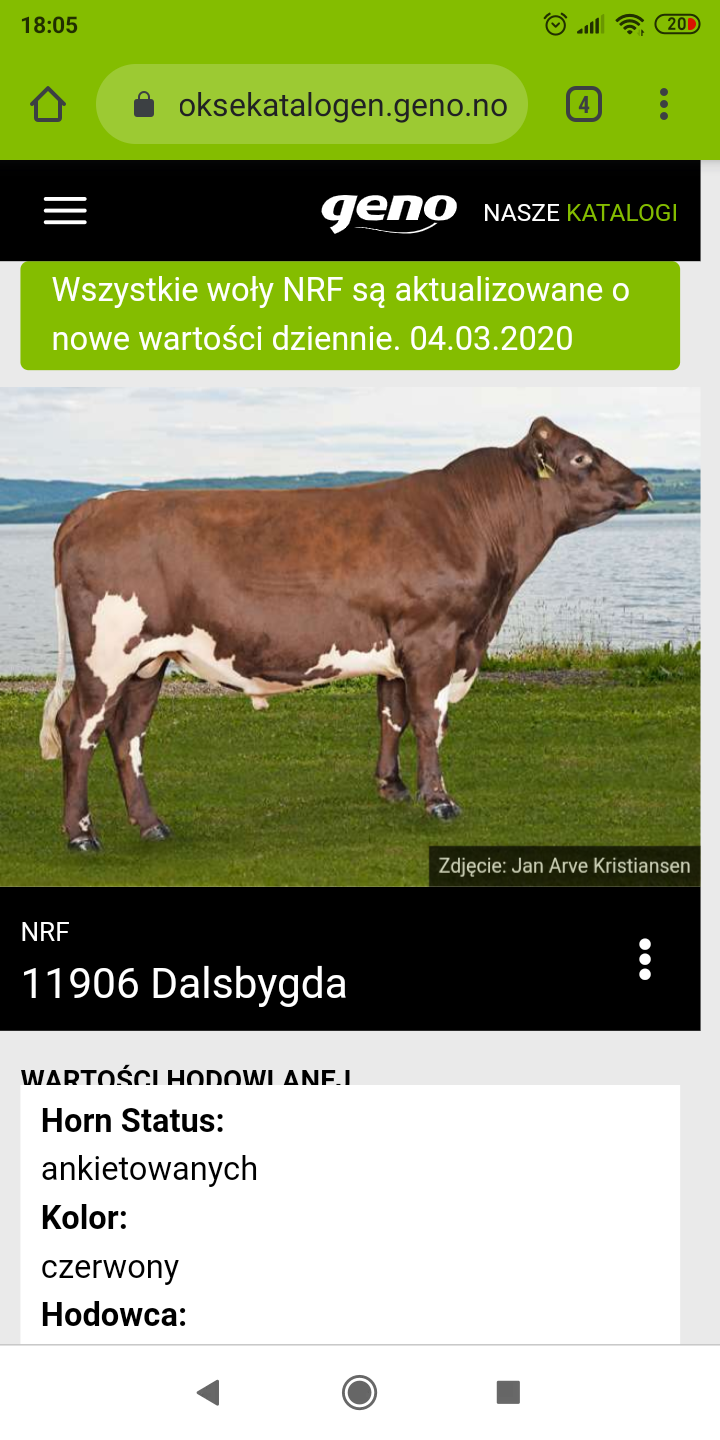Open options menu for 11906 Dalsbygda

tap(645, 959)
